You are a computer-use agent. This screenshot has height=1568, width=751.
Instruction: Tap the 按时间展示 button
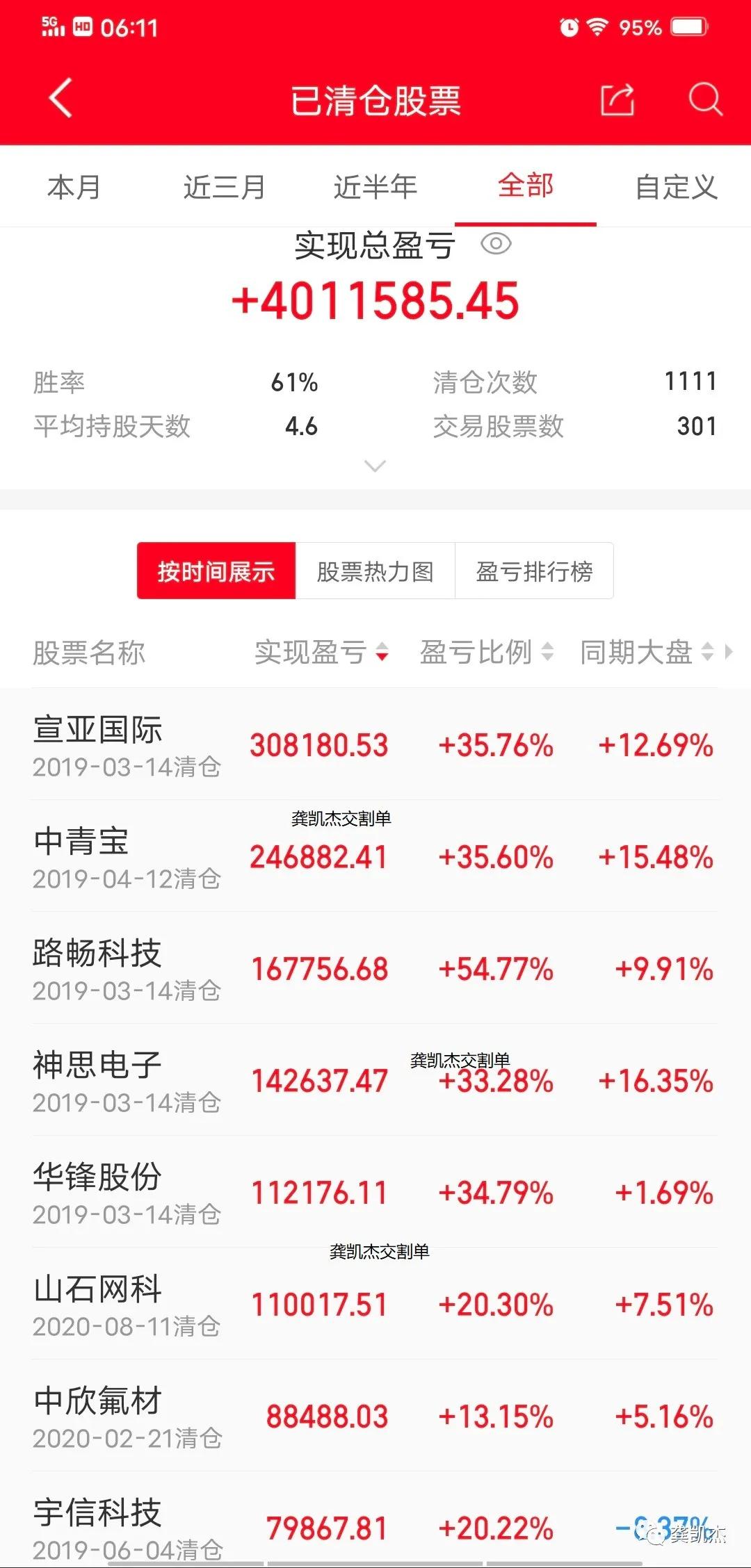(x=216, y=571)
